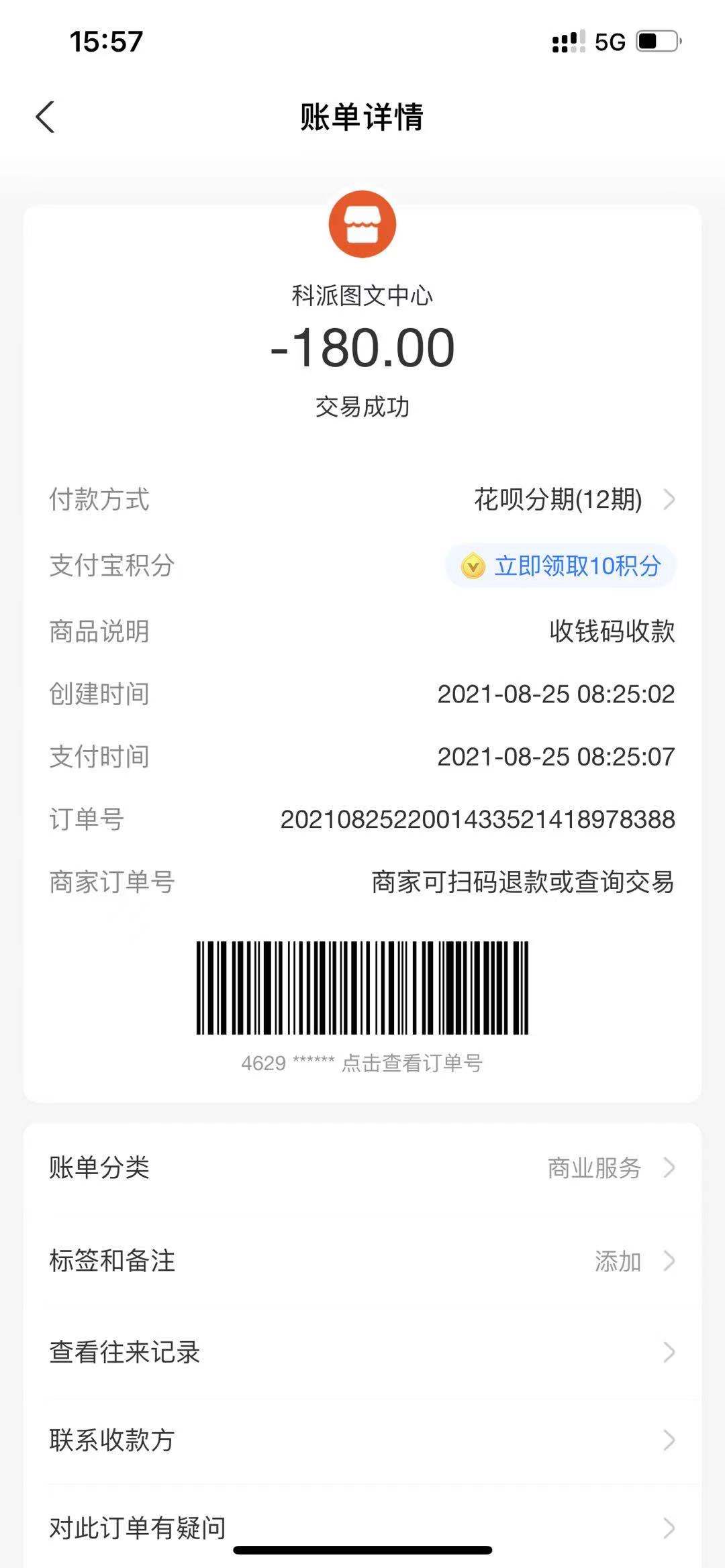Screen dimensions: 725x1568
Task: Add a tag in 标签和备注
Action: tap(362, 1261)
